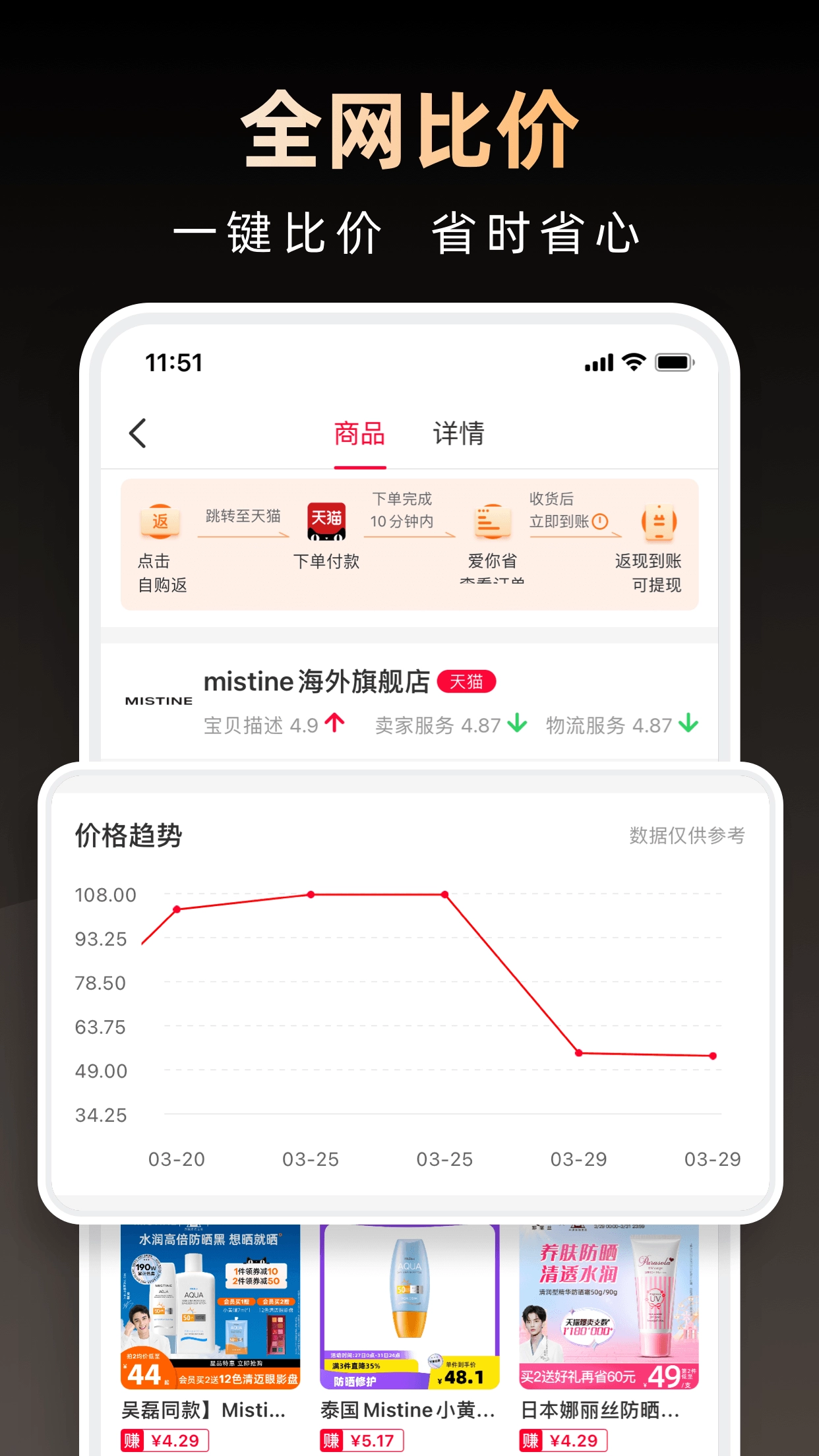The height and width of the screenshot is (1456, 819).
Task: Tap the info icon next to 立即到账
Action: click(x=599, y=522)
